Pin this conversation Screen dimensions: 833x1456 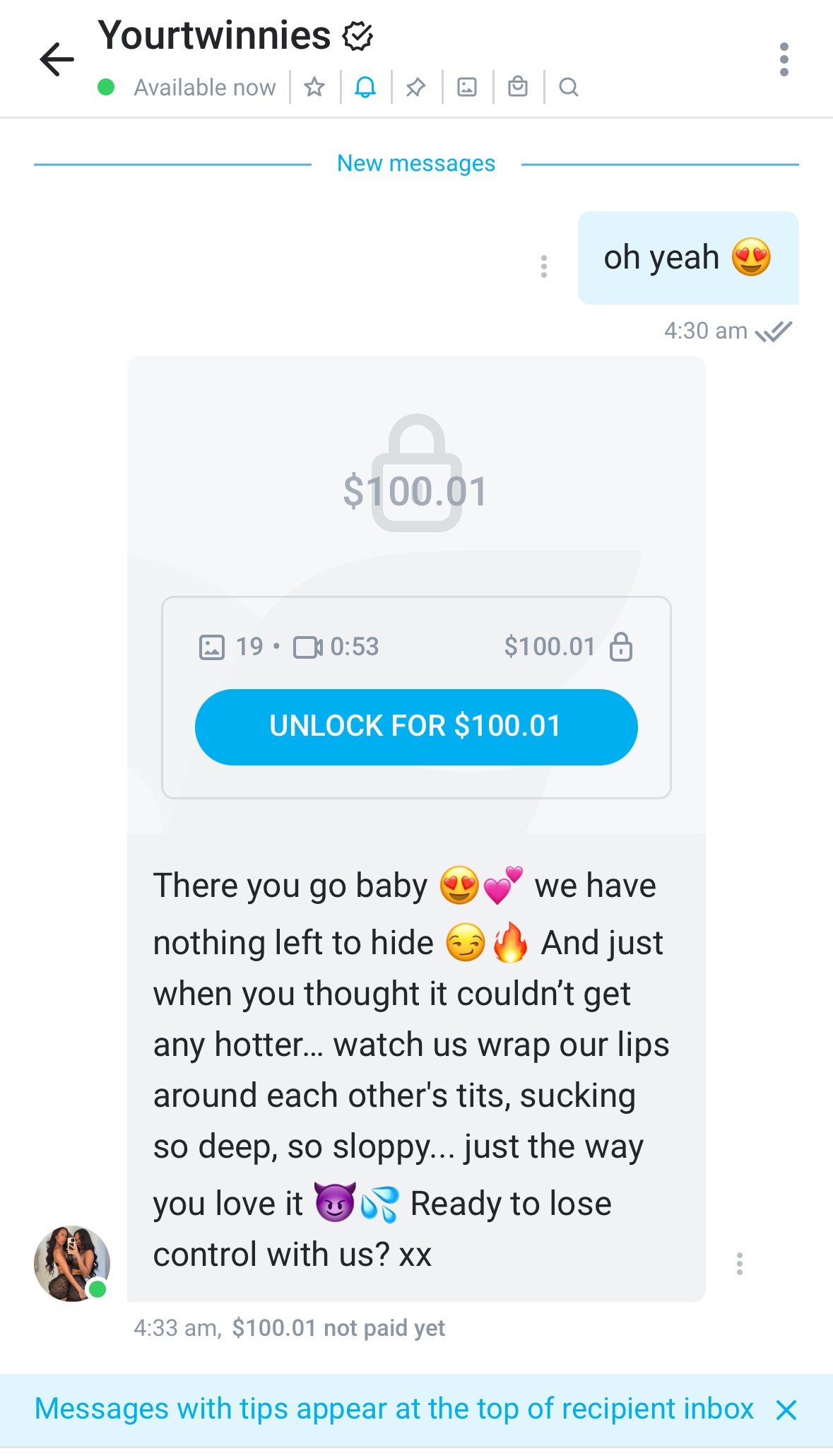click(416, 87)
